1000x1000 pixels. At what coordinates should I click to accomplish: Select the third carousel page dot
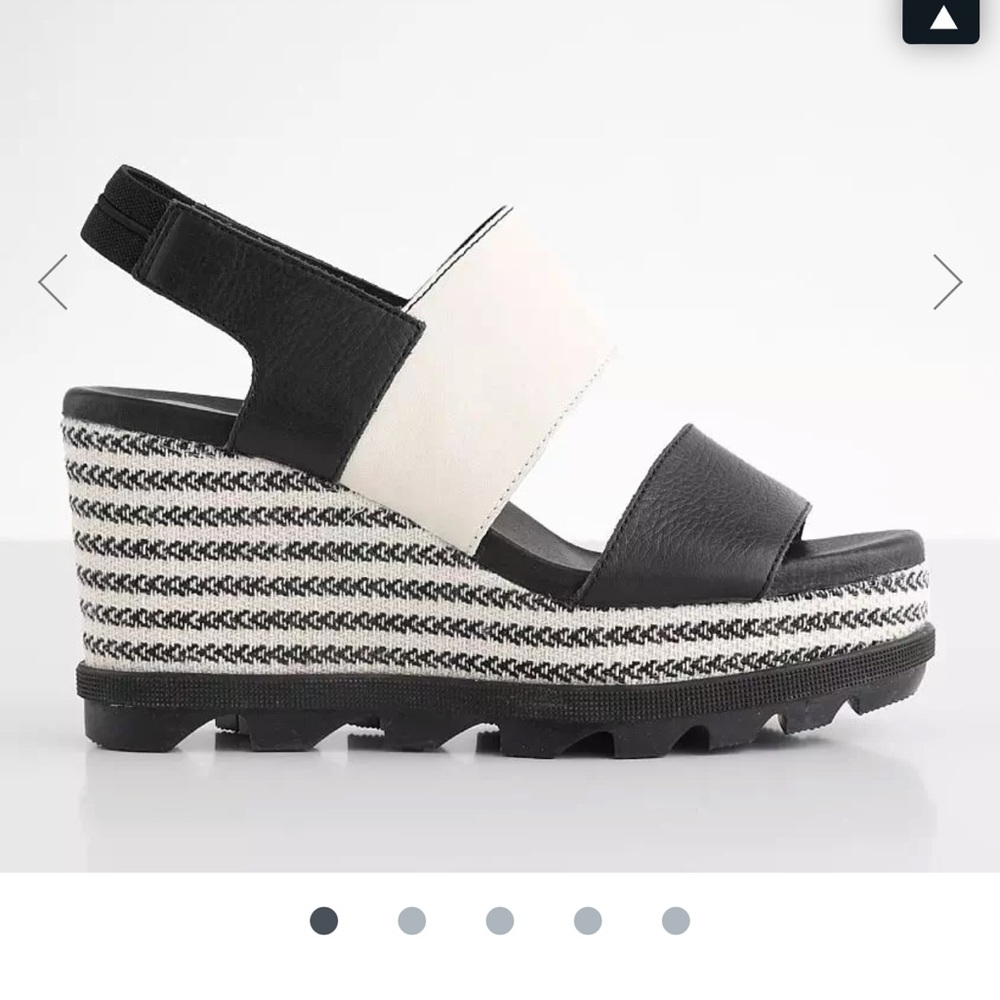pyautogui.click(x=500, y=921)
